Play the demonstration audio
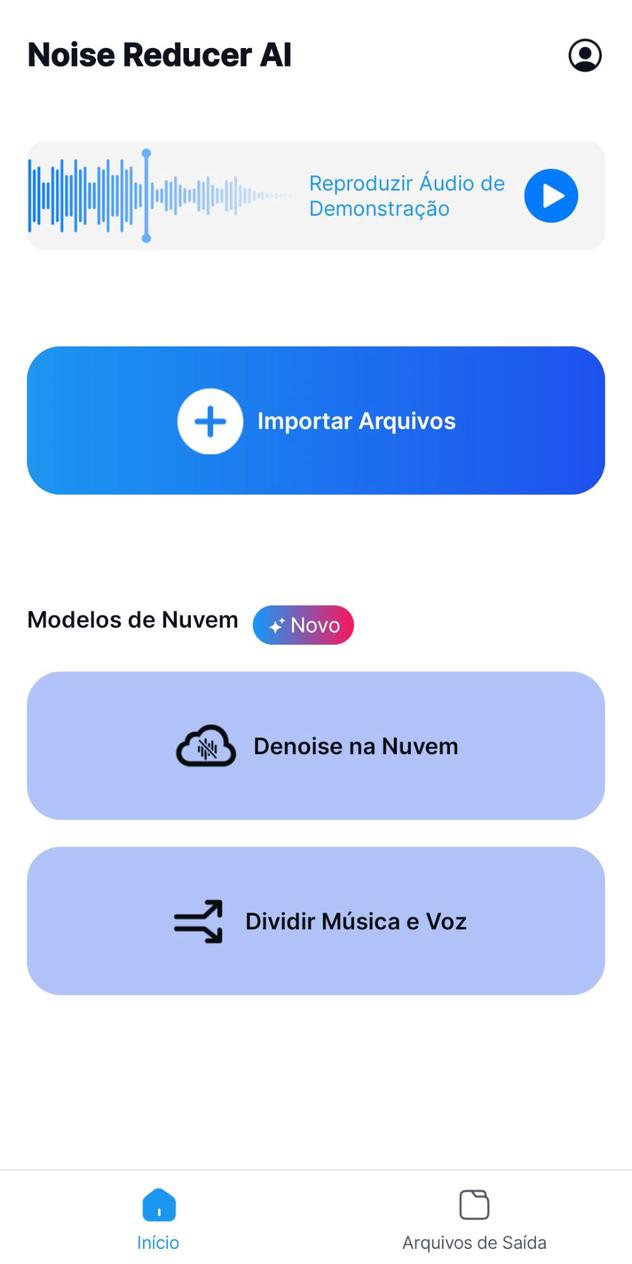Viewport: 632px width, 1264px height. (551, 196)
